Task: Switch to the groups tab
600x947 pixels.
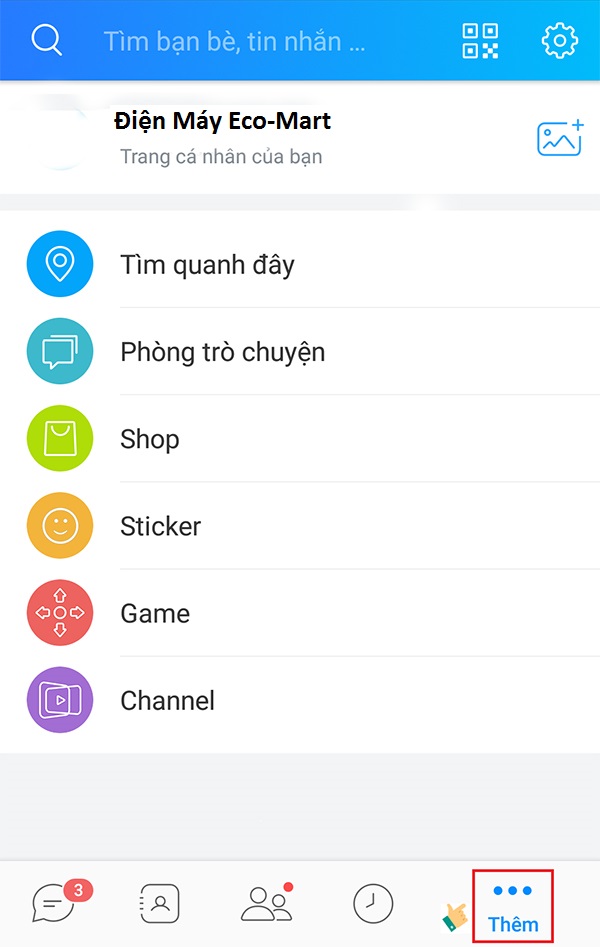Action: pyautogui.click(x=266, y=903)
